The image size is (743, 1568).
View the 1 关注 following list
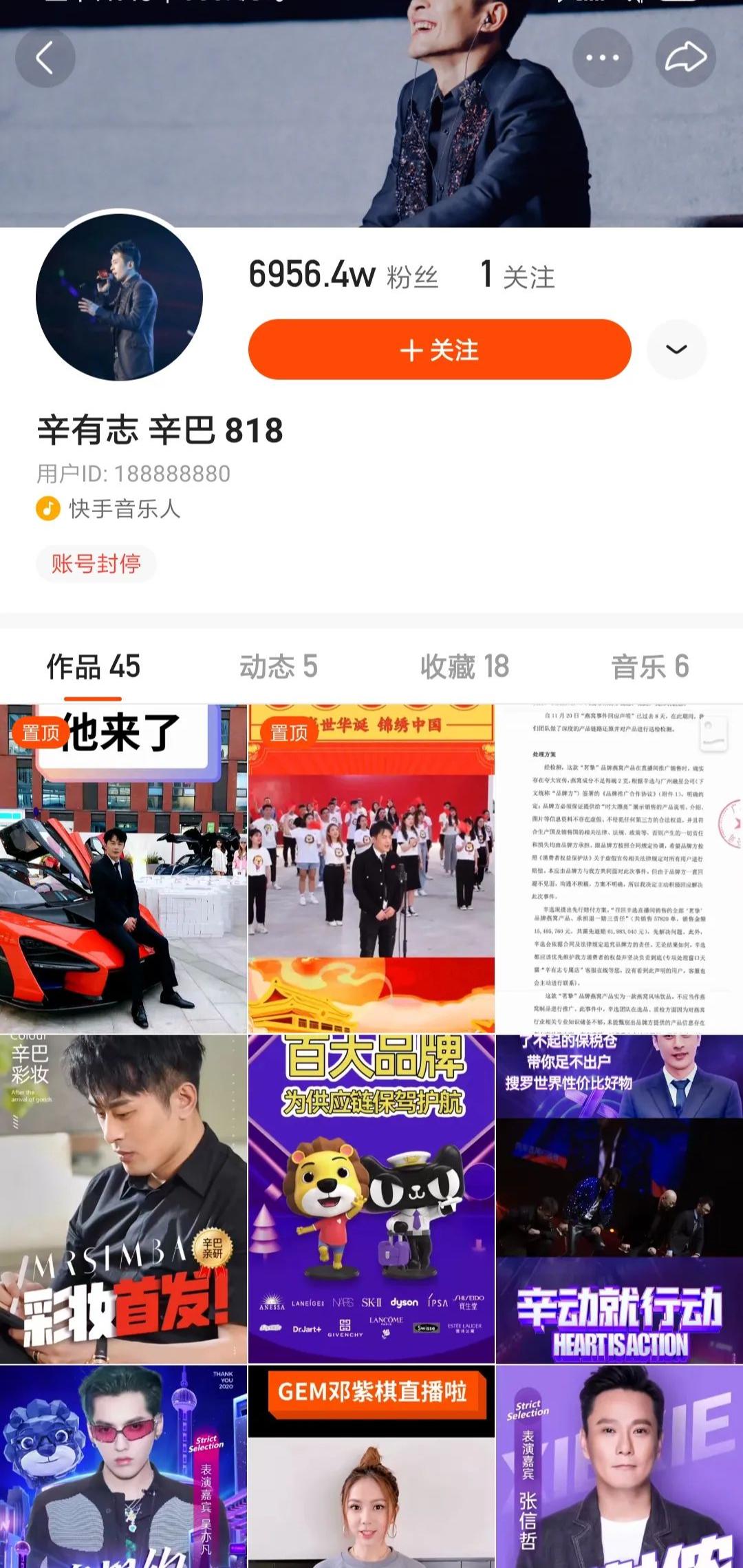[517, 275]
